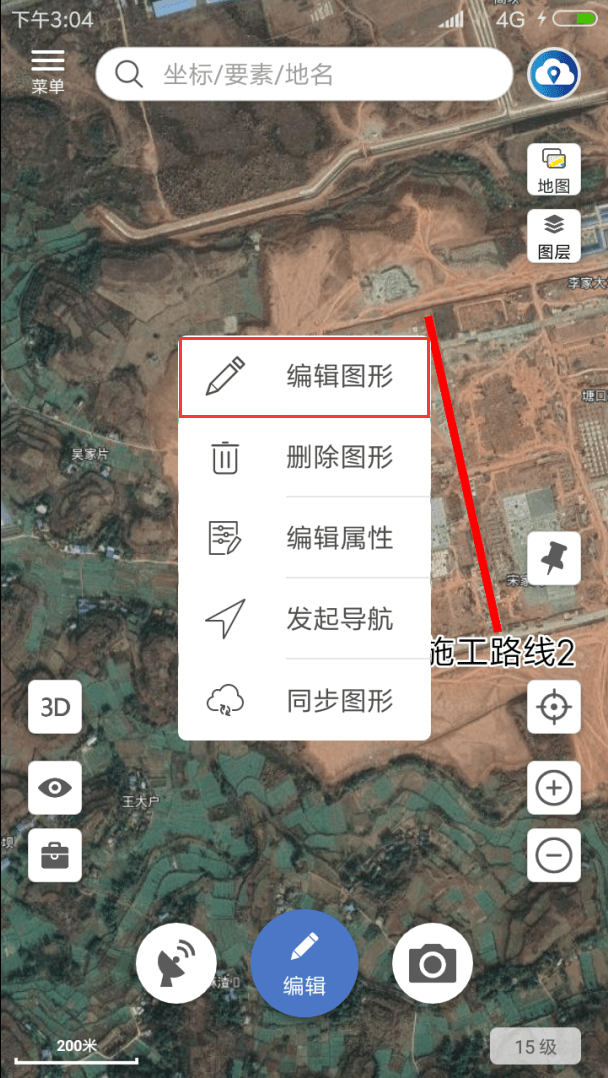Tap the pushpin marker button

pyautogui.click(x=554, y=558)
